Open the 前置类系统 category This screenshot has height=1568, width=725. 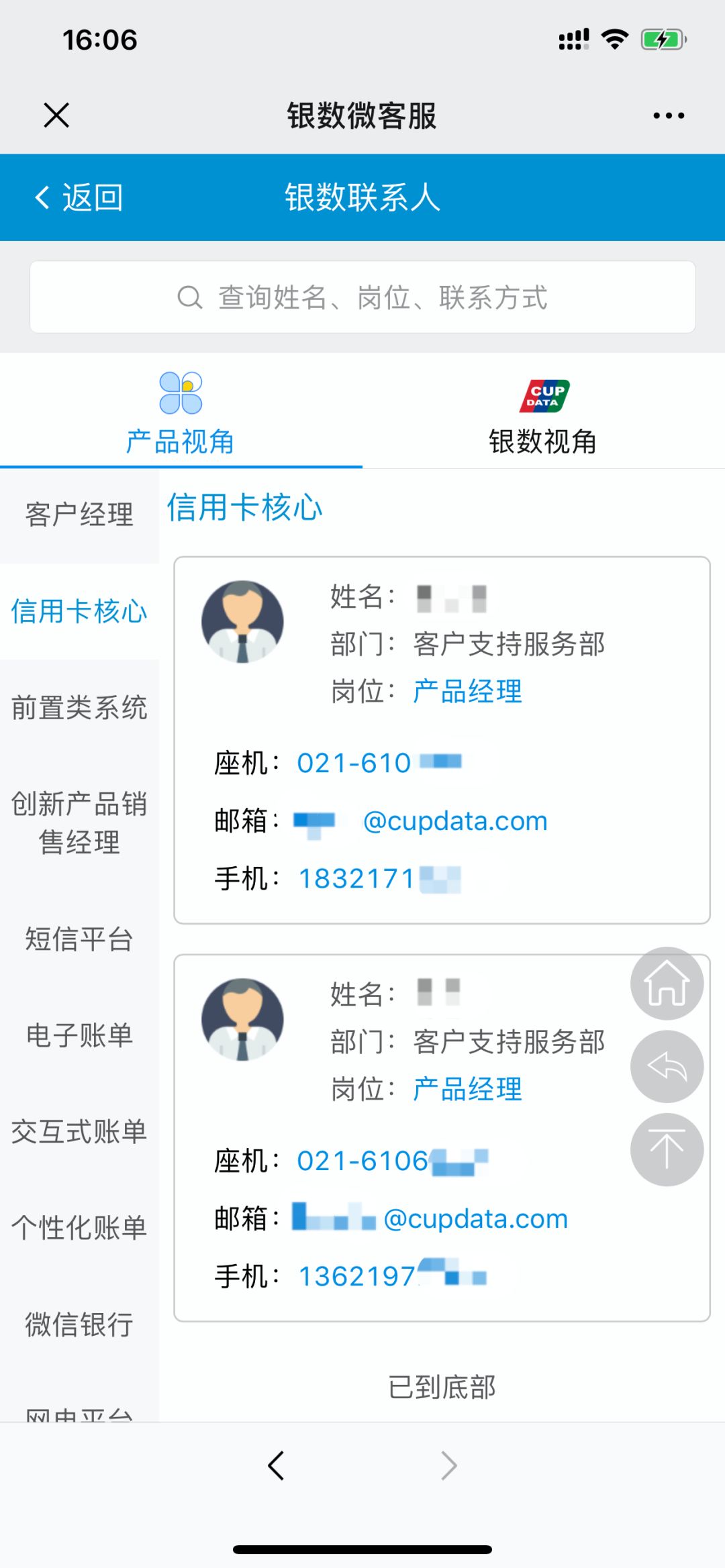point(79,708)
